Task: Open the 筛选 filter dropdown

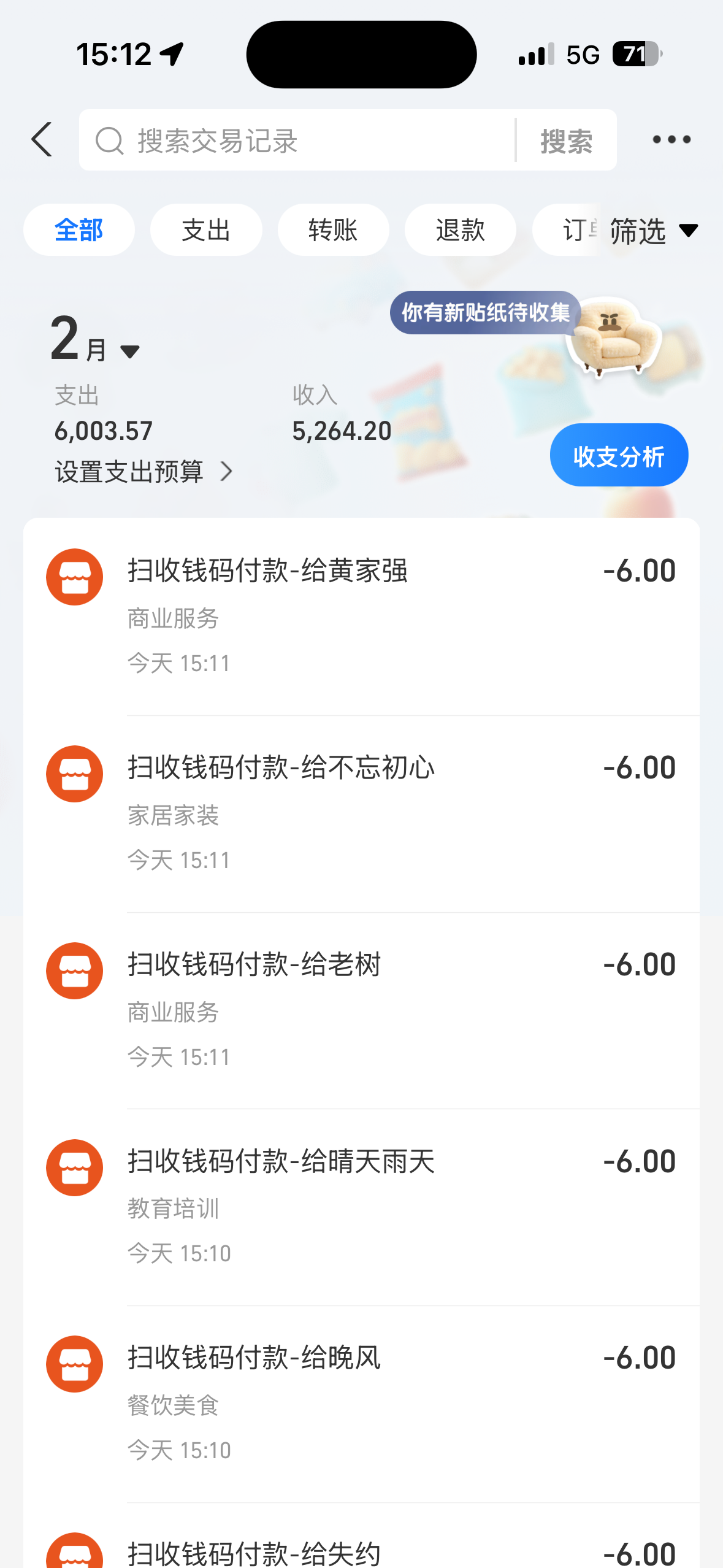Action: 653,231
